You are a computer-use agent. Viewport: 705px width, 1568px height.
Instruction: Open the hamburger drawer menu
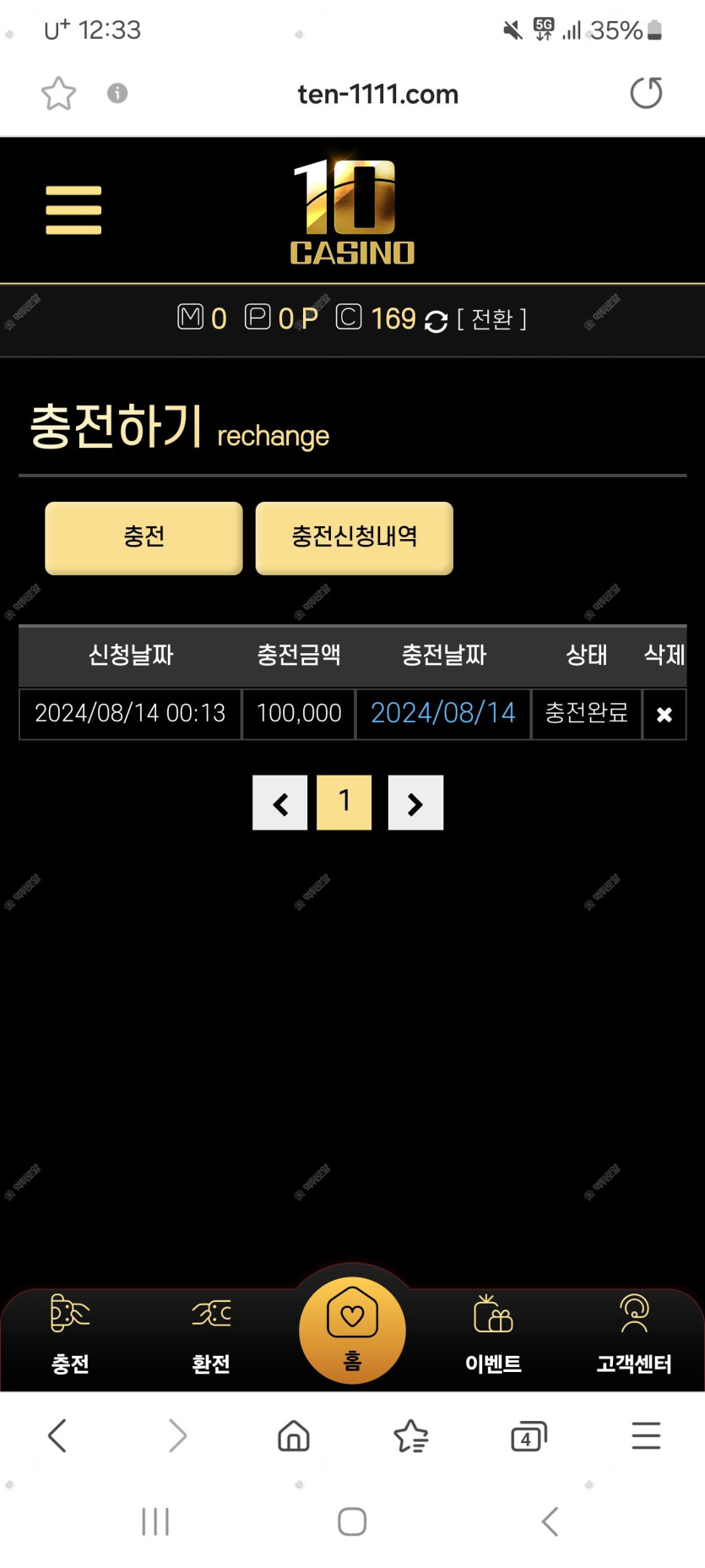(73, 210)
